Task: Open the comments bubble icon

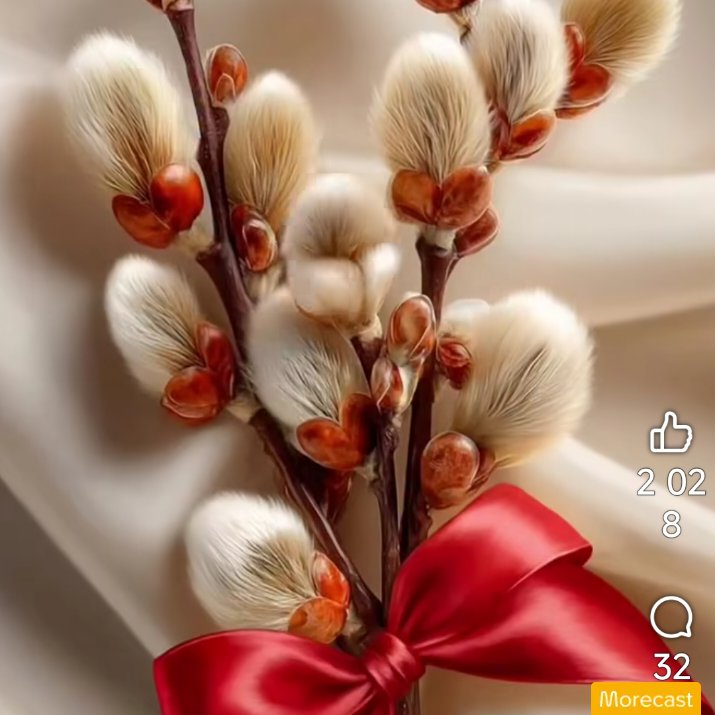Action: pos(671,617)
